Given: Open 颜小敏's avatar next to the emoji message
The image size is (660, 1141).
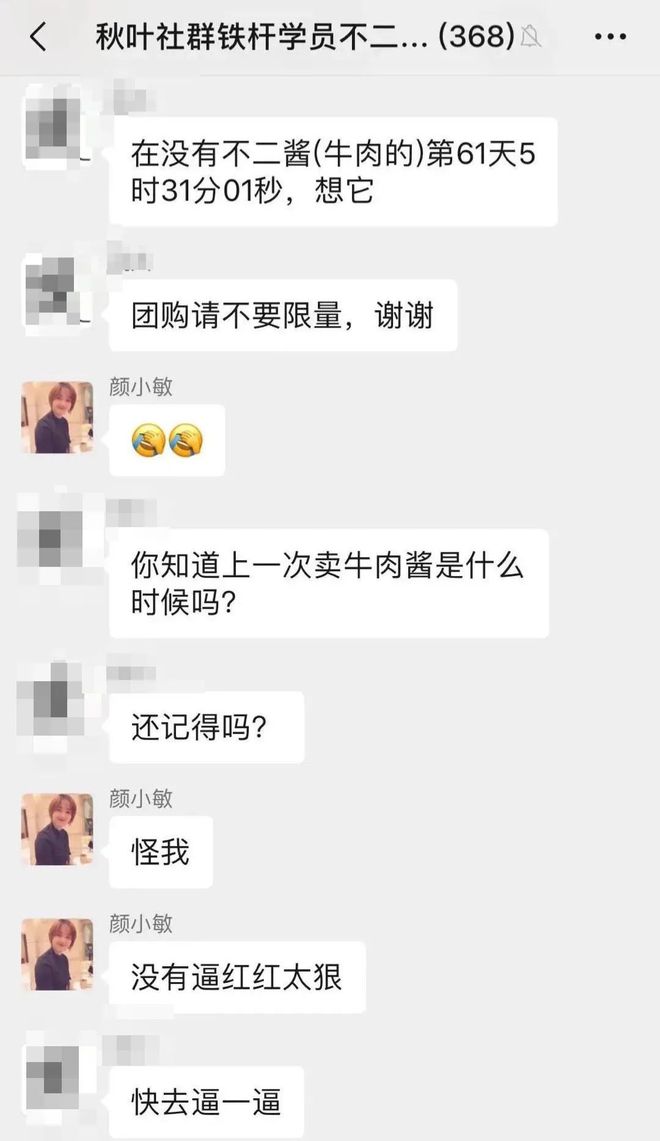Looking at the screenshot, I should click(x=57, y=417).
